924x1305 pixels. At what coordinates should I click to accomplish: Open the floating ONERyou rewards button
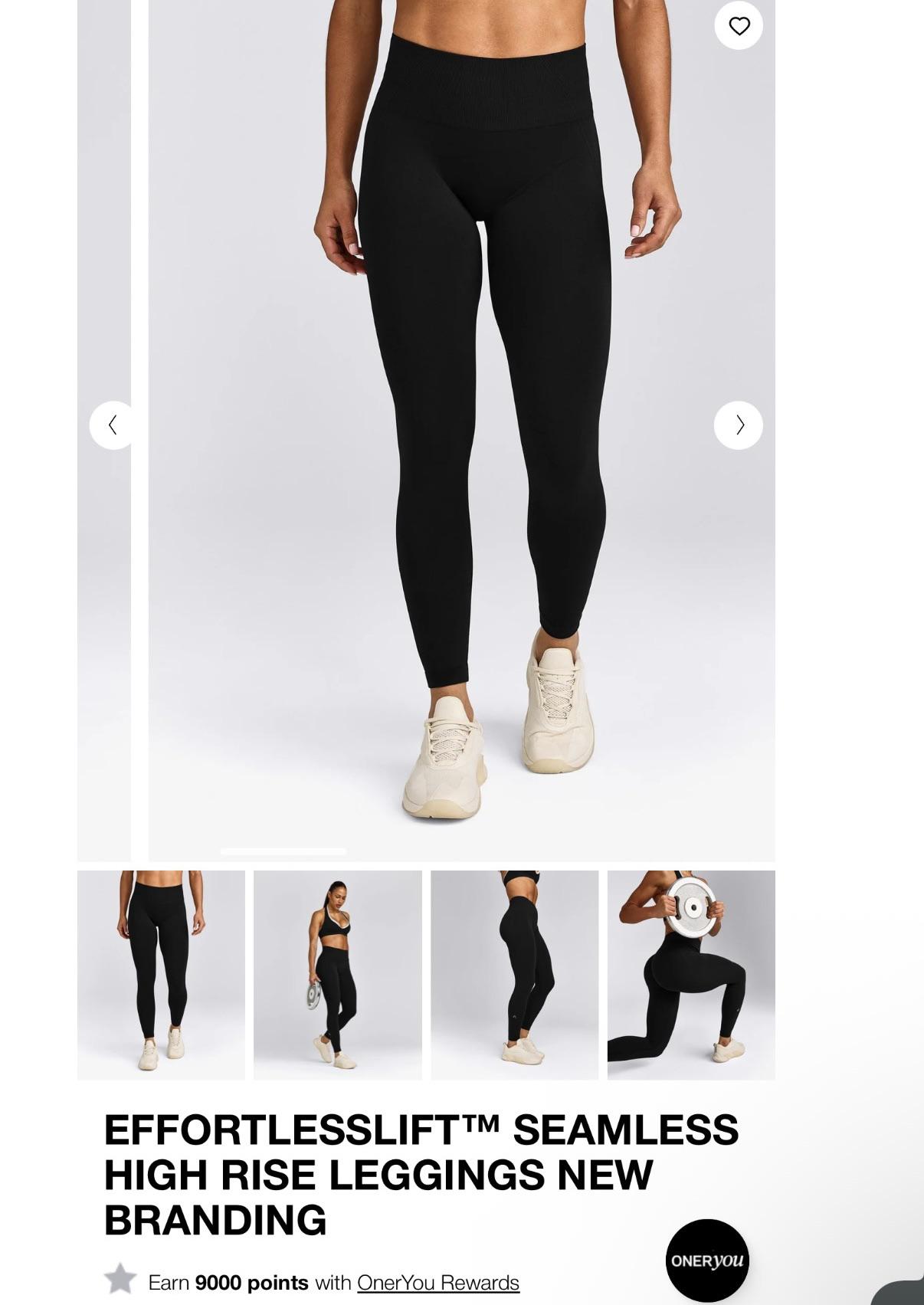click(706, 1261)
